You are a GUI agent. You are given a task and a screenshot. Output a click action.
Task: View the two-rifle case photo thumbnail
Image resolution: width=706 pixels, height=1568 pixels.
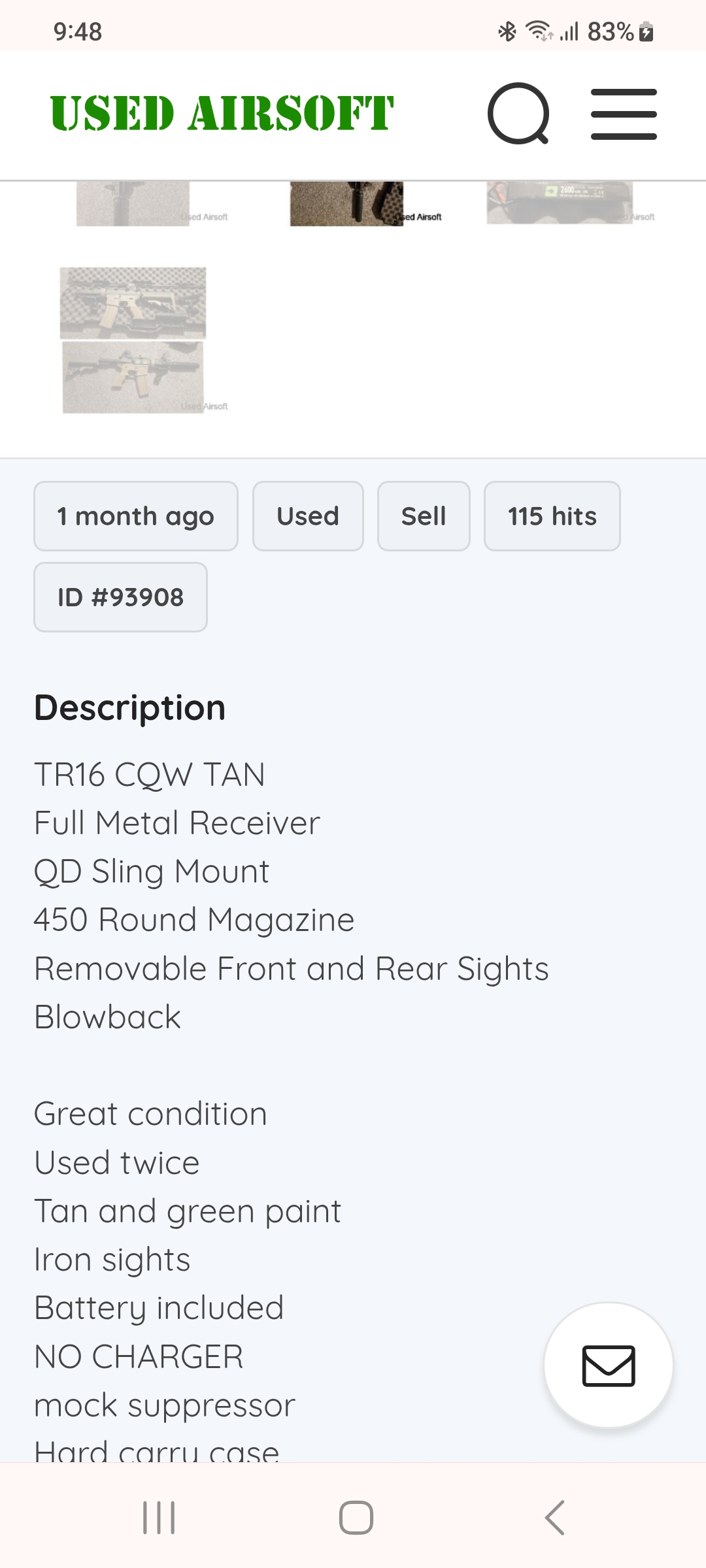pos(133,340)
